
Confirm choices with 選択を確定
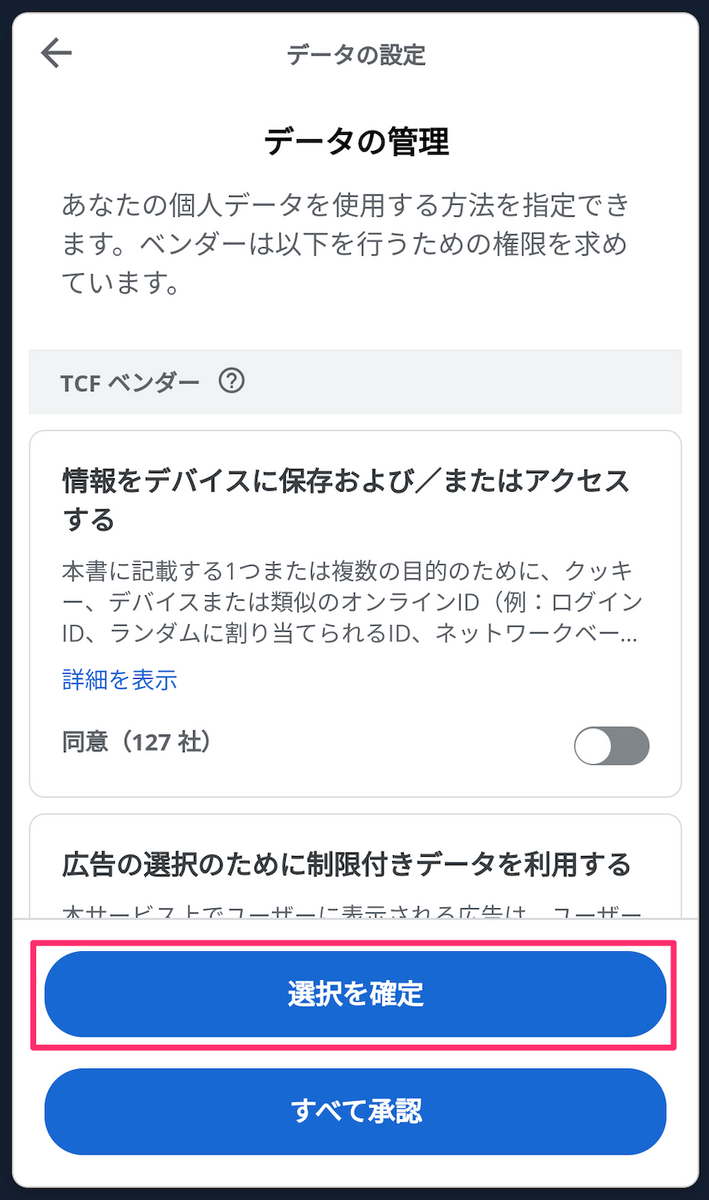pos(355,994)
